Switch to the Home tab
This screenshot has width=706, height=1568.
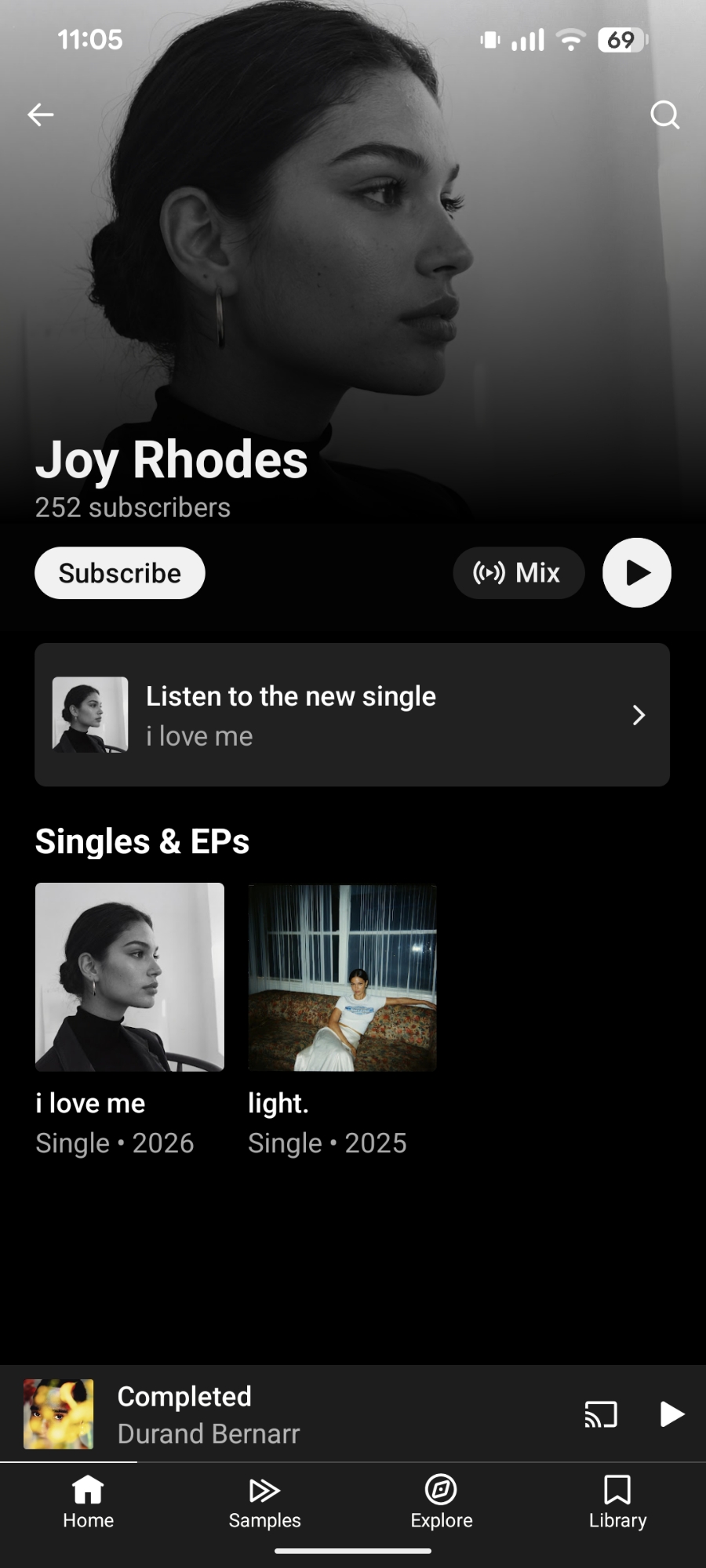(x=88, y=1501)
